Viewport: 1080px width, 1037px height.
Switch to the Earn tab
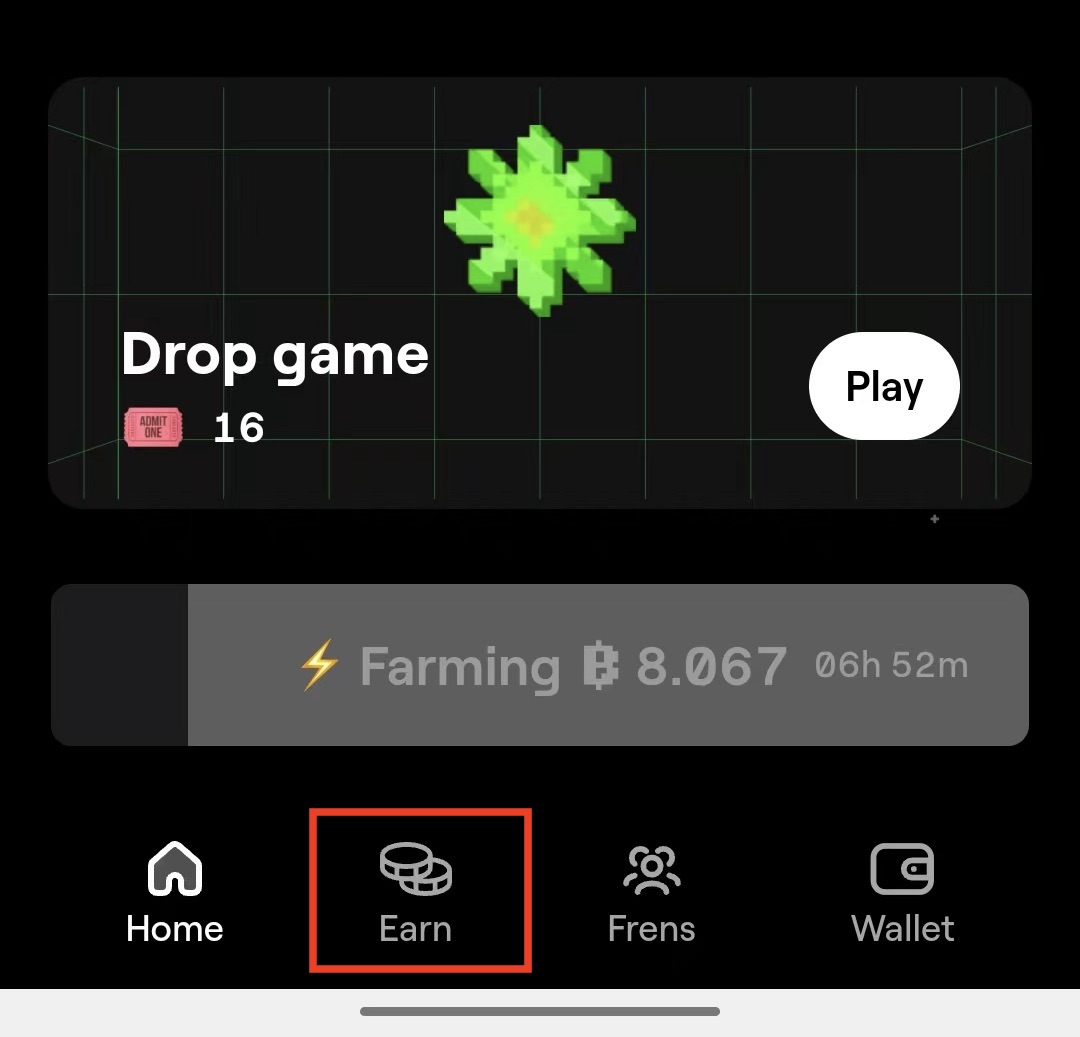click(x=416, y=893)
